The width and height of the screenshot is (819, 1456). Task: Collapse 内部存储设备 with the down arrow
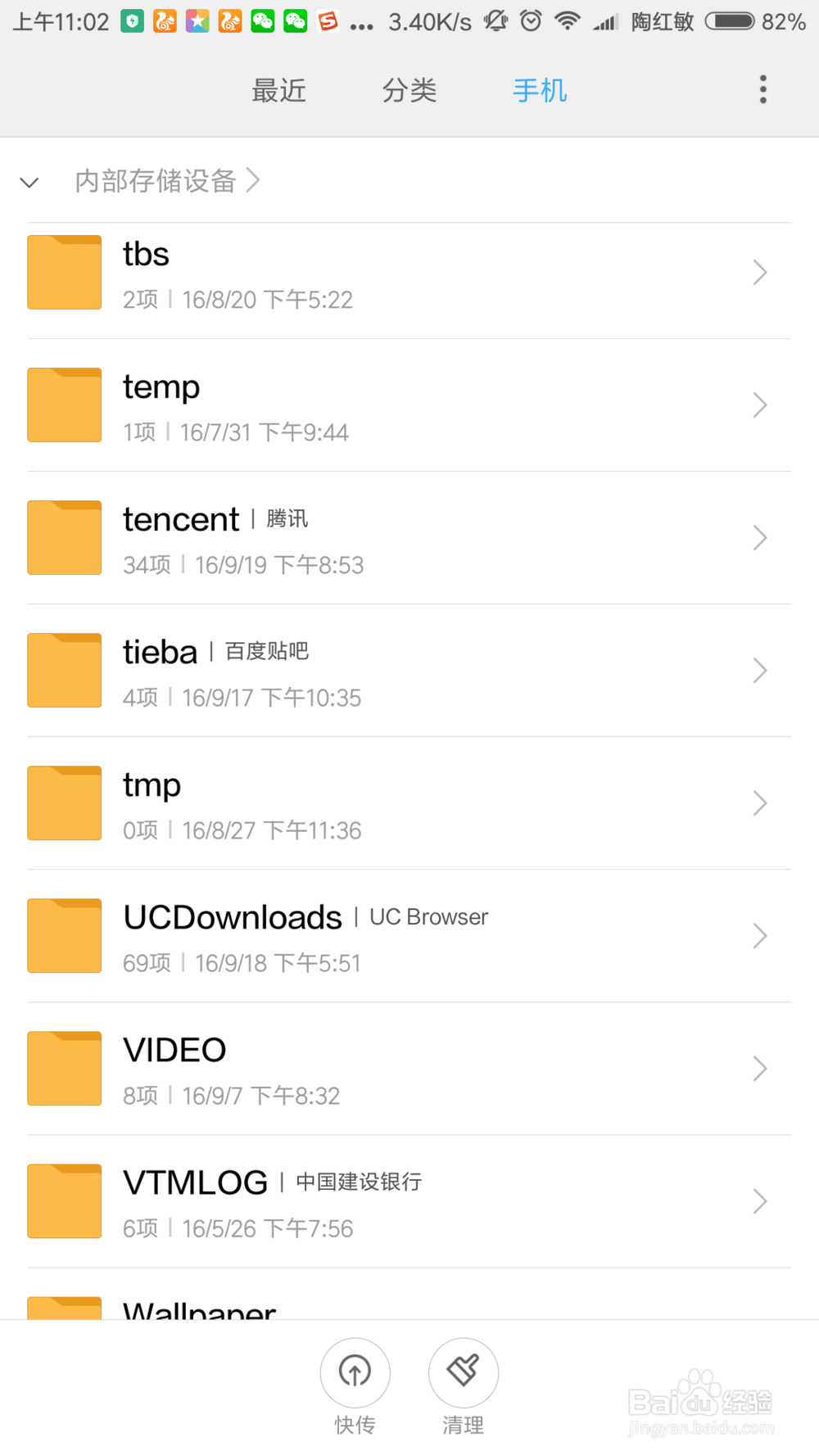click(29, 182)
